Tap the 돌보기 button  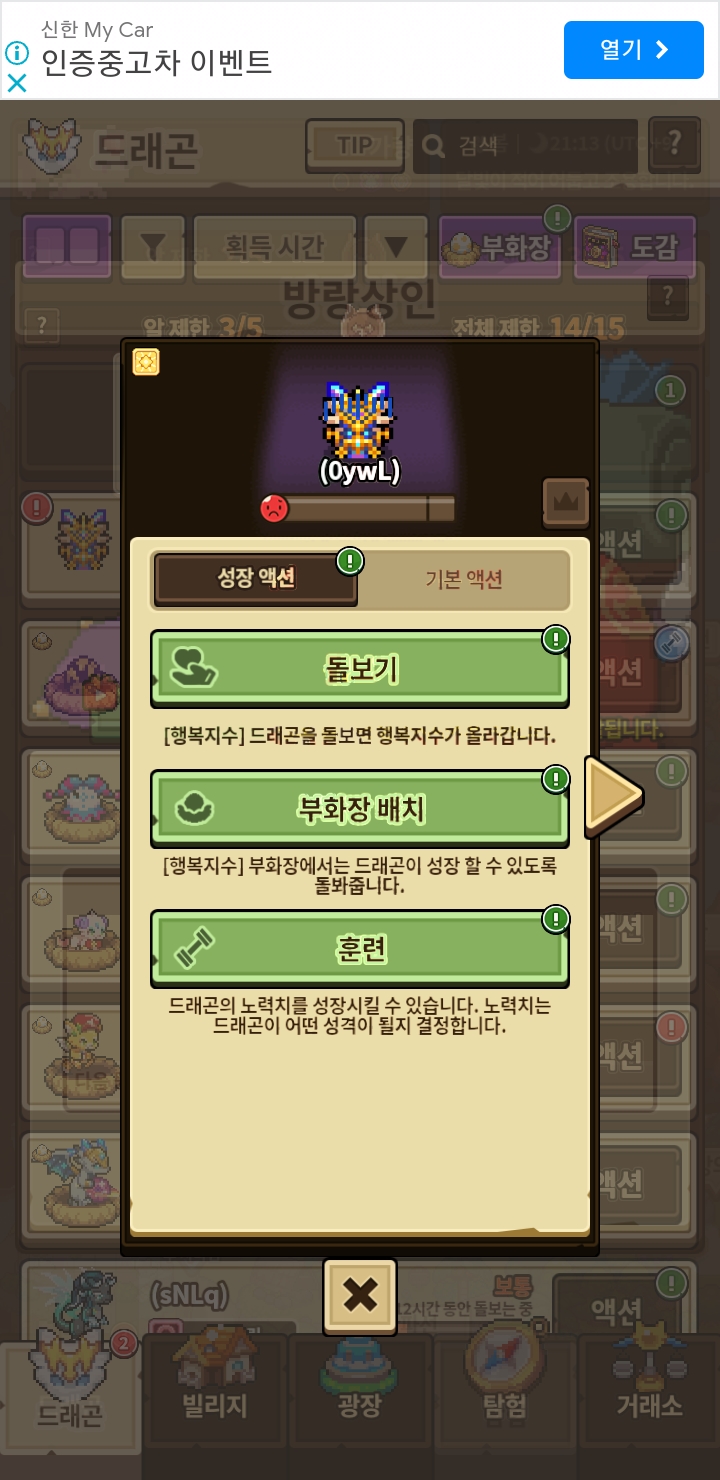[x=360, y=668]
